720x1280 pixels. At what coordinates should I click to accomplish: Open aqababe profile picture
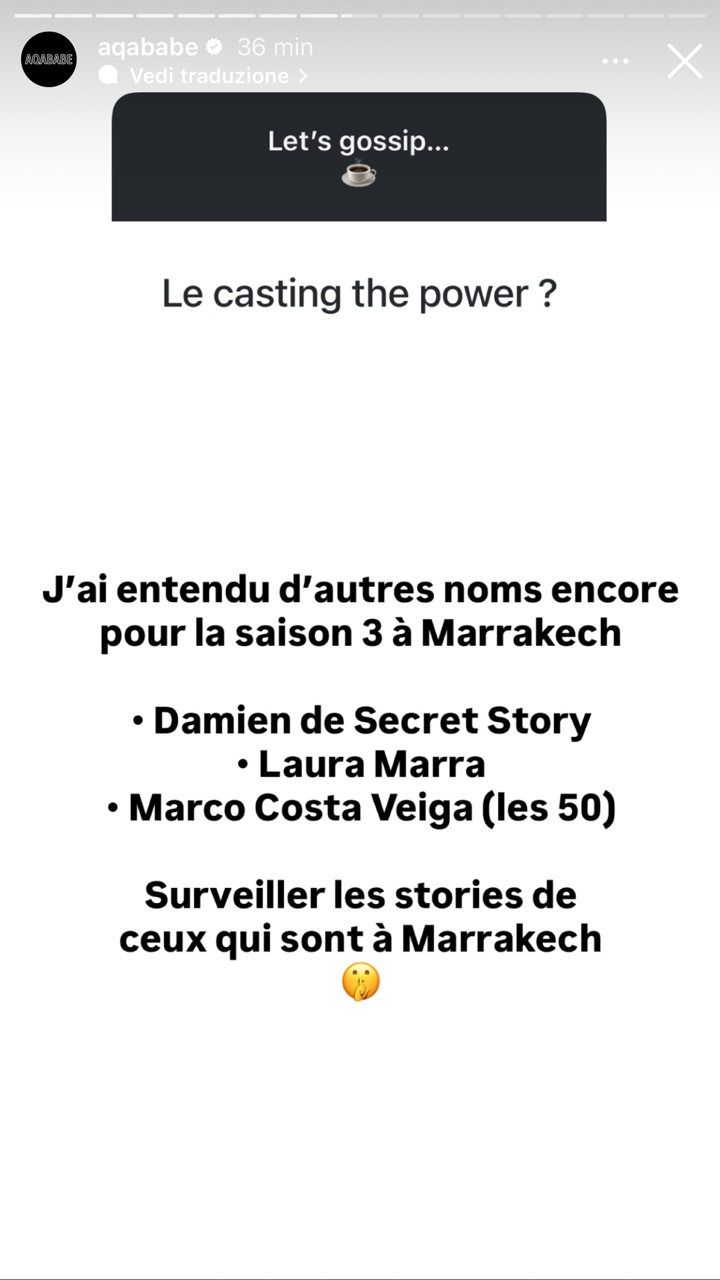coord(49,59)
